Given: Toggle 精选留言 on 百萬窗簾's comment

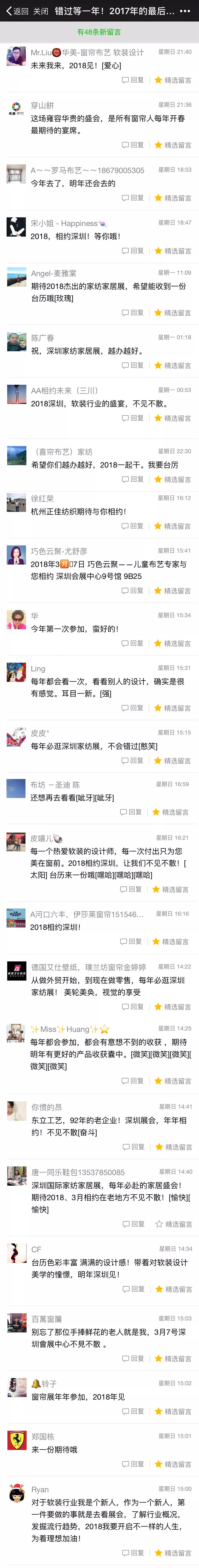Looking at the screenshot, I should tap(174, 1359).
